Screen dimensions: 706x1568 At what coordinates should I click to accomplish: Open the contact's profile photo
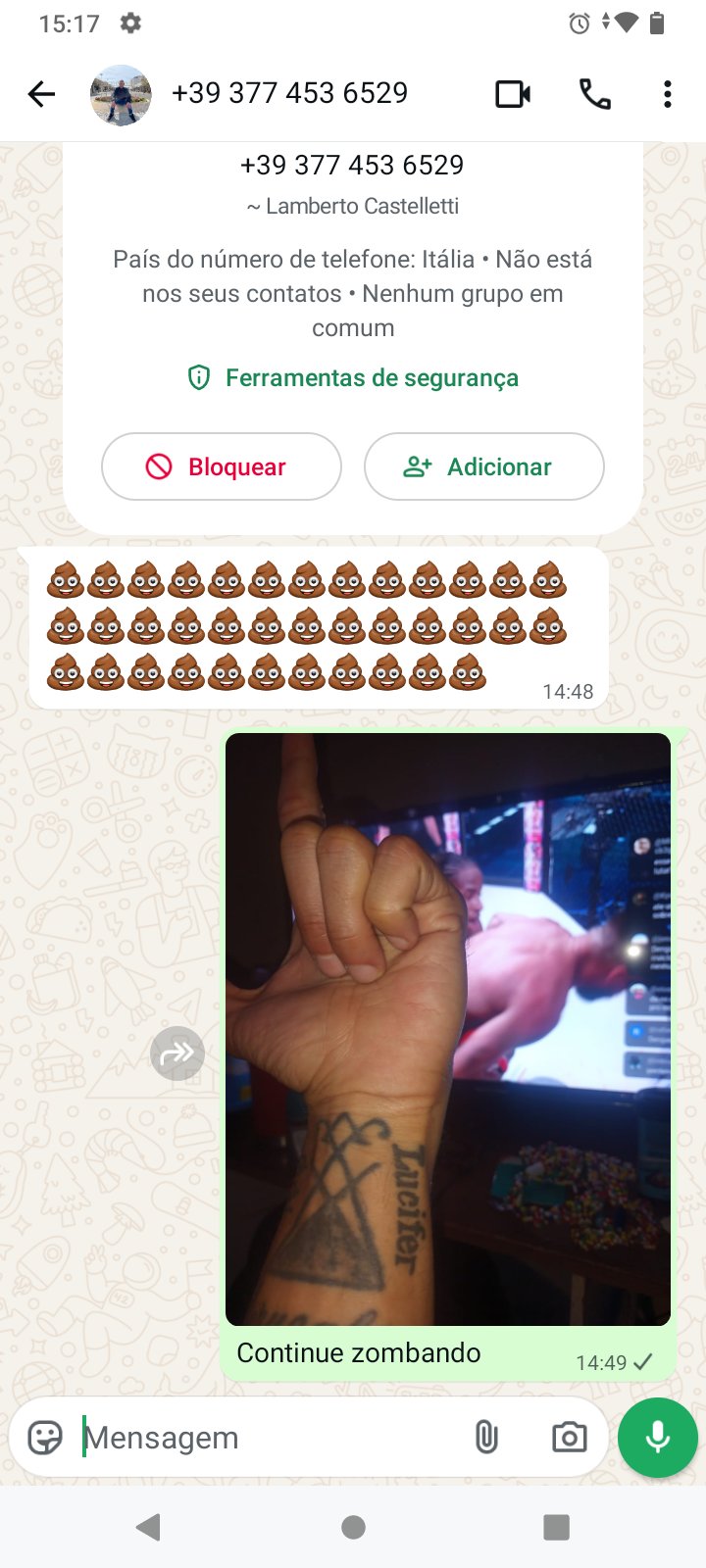121,94
